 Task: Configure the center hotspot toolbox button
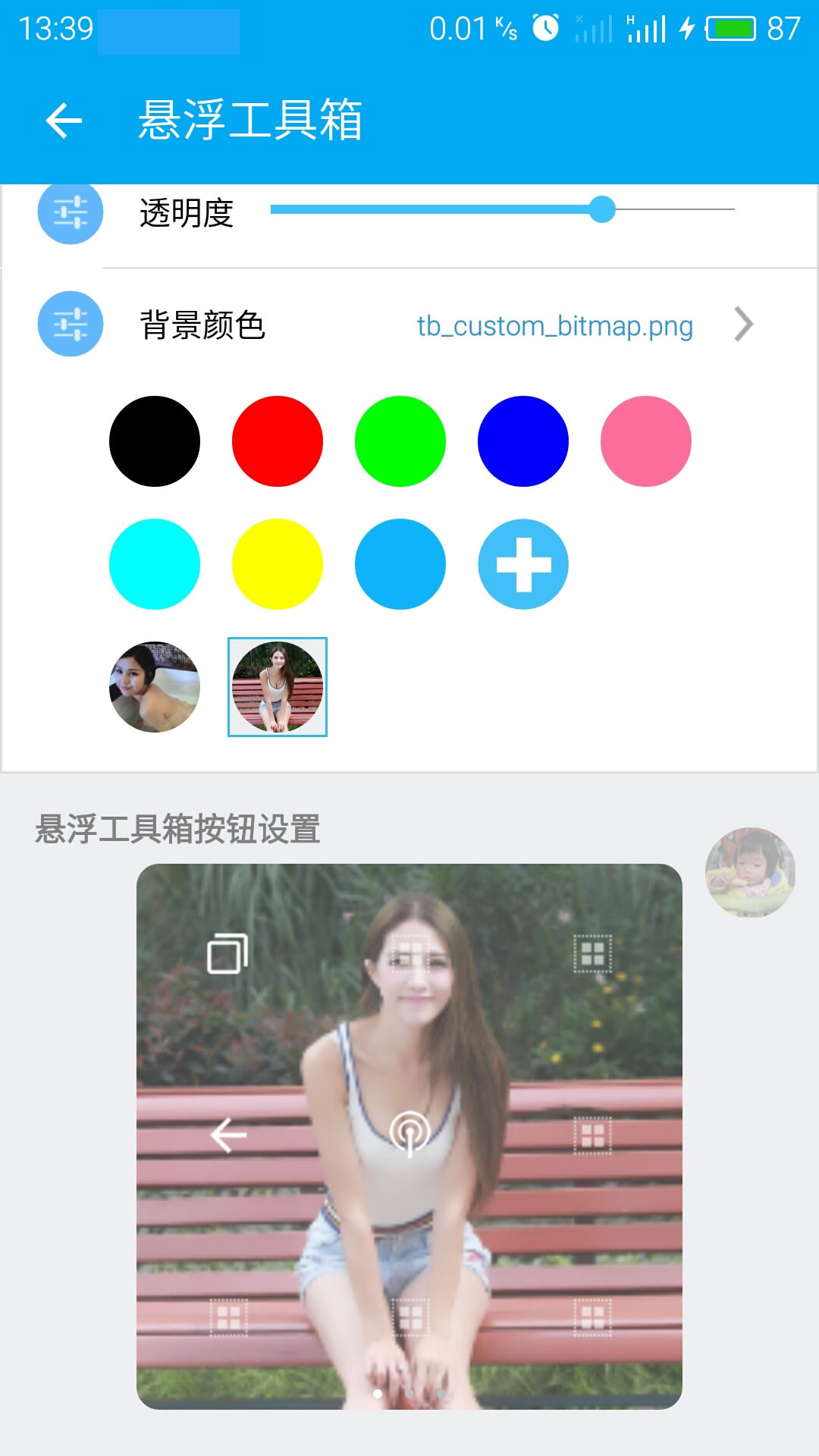(x=409, y=1135)
